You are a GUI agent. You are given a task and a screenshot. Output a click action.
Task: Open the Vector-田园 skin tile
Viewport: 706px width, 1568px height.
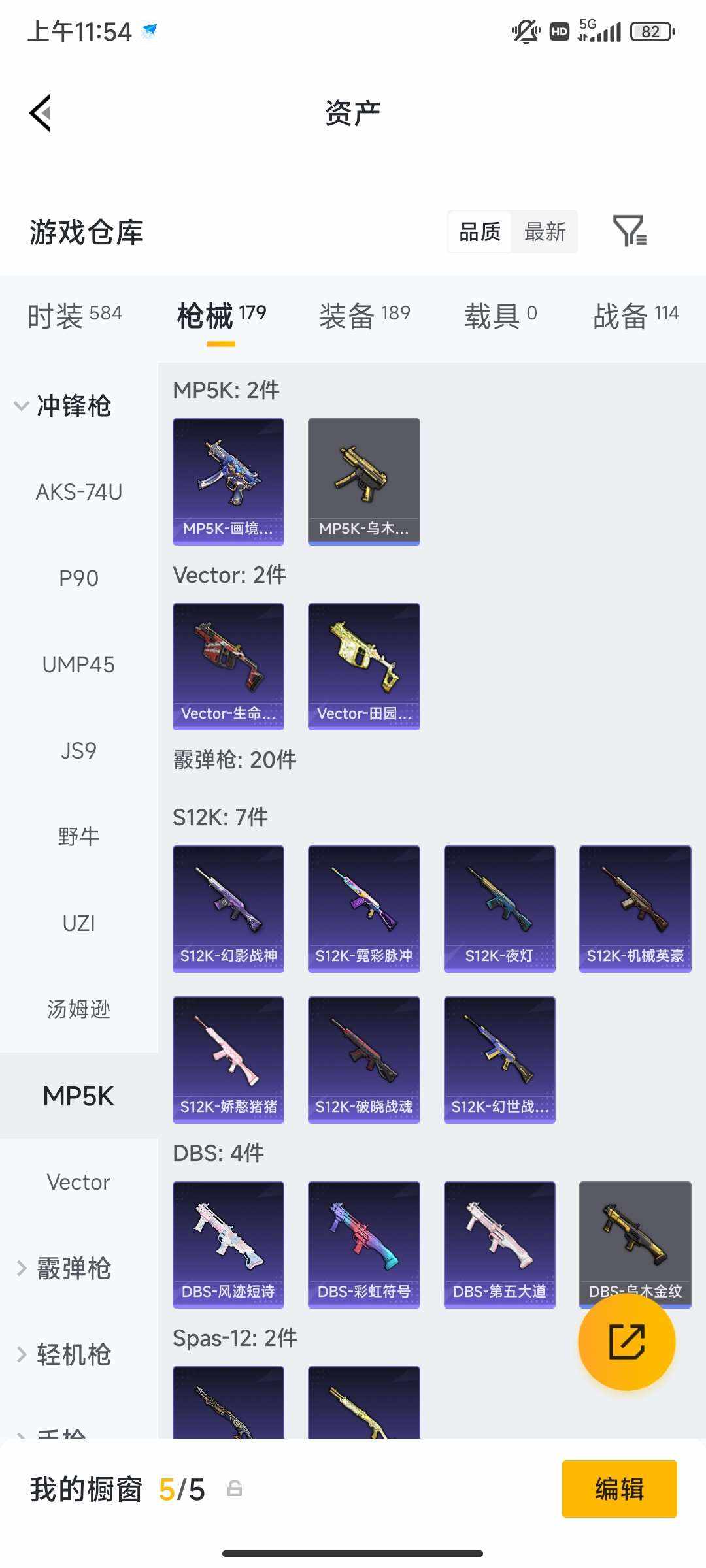point(363,666)
